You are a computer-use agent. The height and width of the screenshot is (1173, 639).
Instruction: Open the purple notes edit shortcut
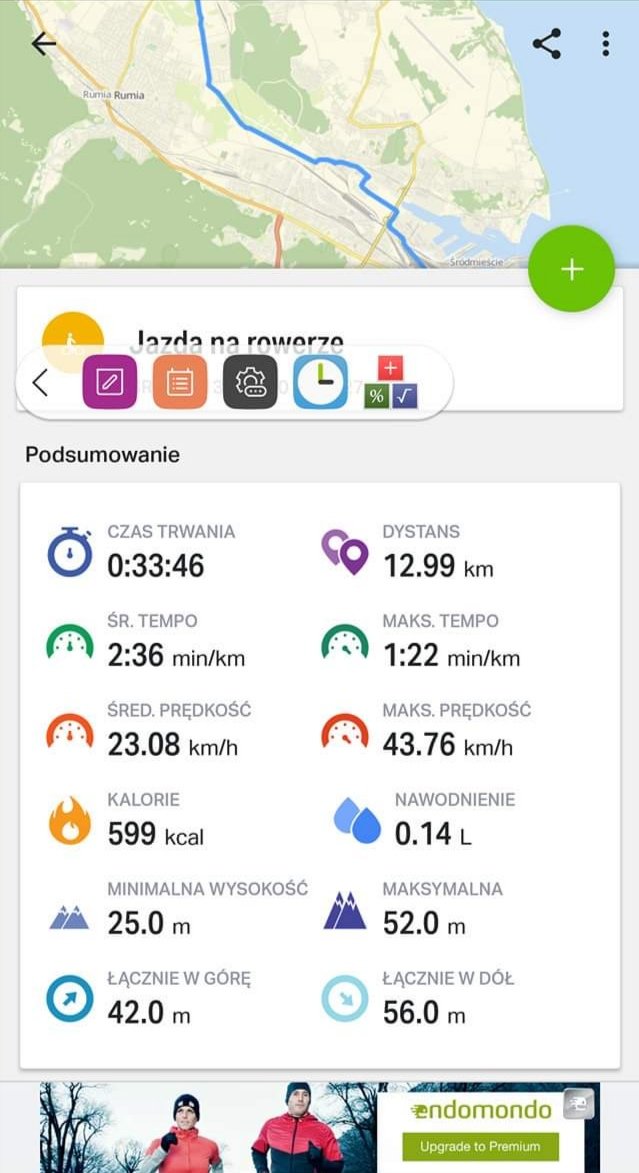tap(109, 382)
